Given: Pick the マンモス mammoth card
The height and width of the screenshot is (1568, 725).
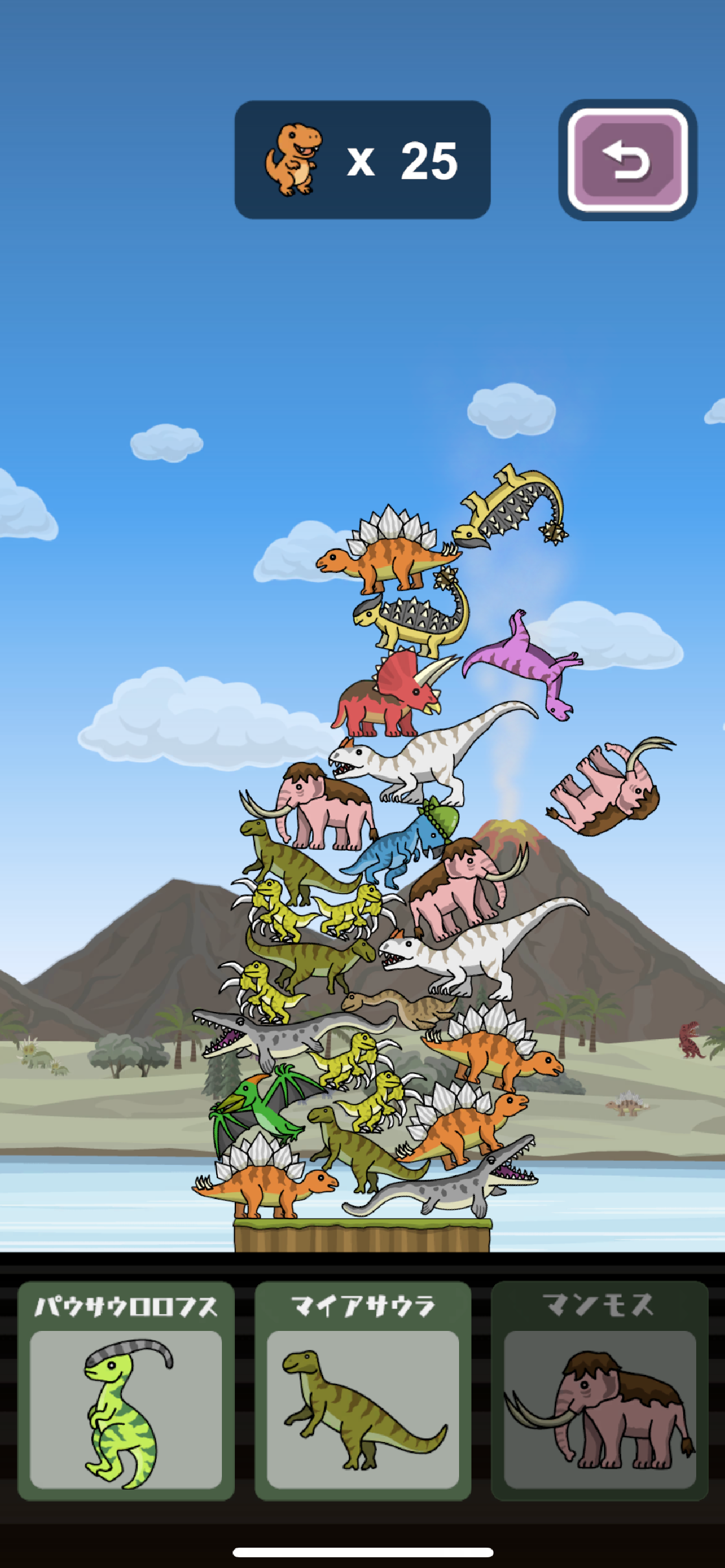Looking at the screenshot, I should pos(600,1390).
